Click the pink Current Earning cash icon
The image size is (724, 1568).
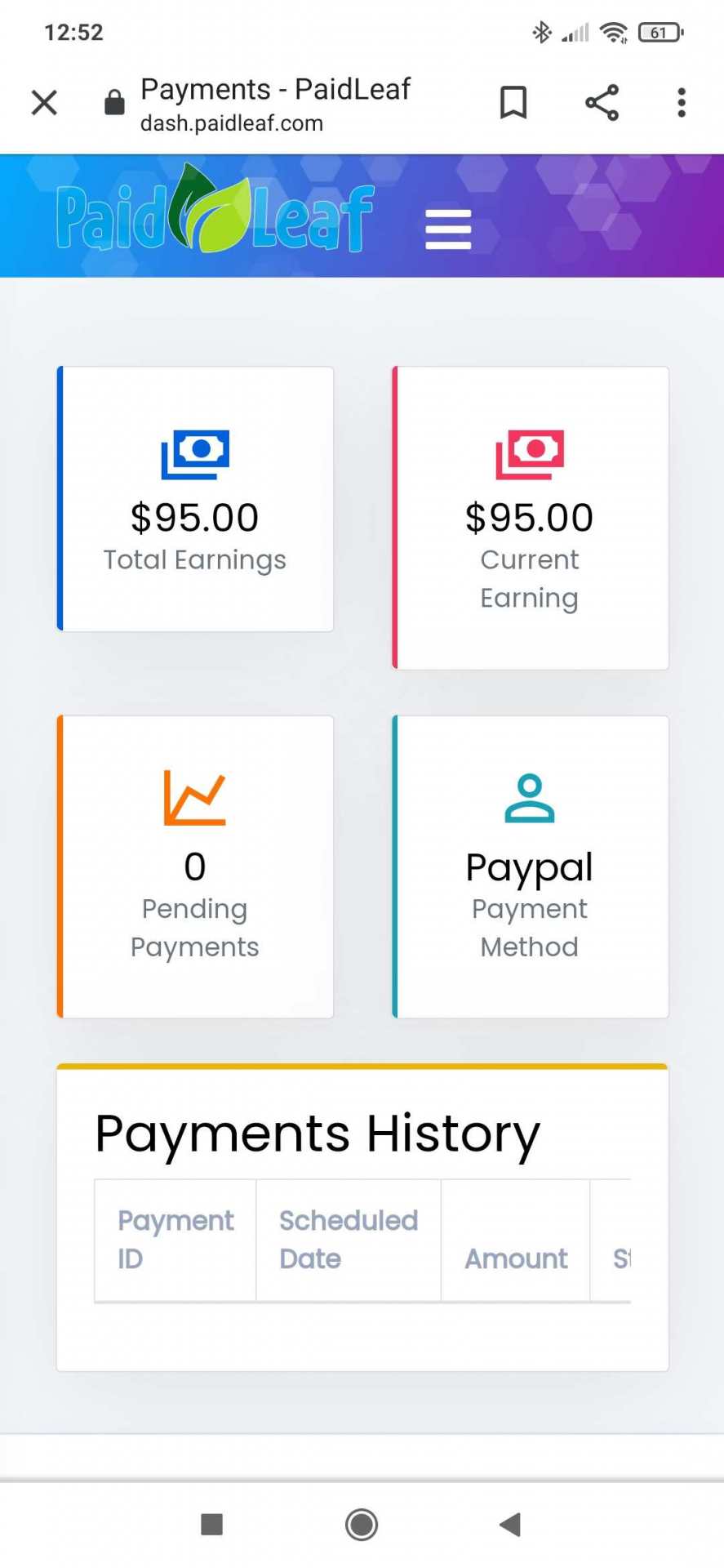pyautogui.click(x=529, y=454)
